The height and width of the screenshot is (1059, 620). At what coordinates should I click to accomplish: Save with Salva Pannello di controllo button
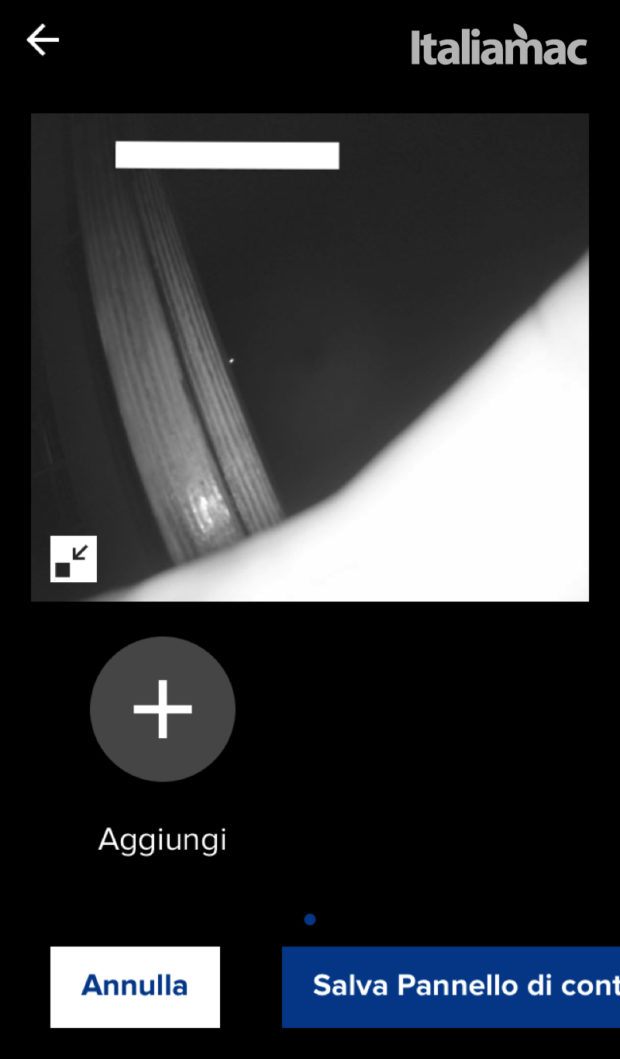(x=450, y=986)
